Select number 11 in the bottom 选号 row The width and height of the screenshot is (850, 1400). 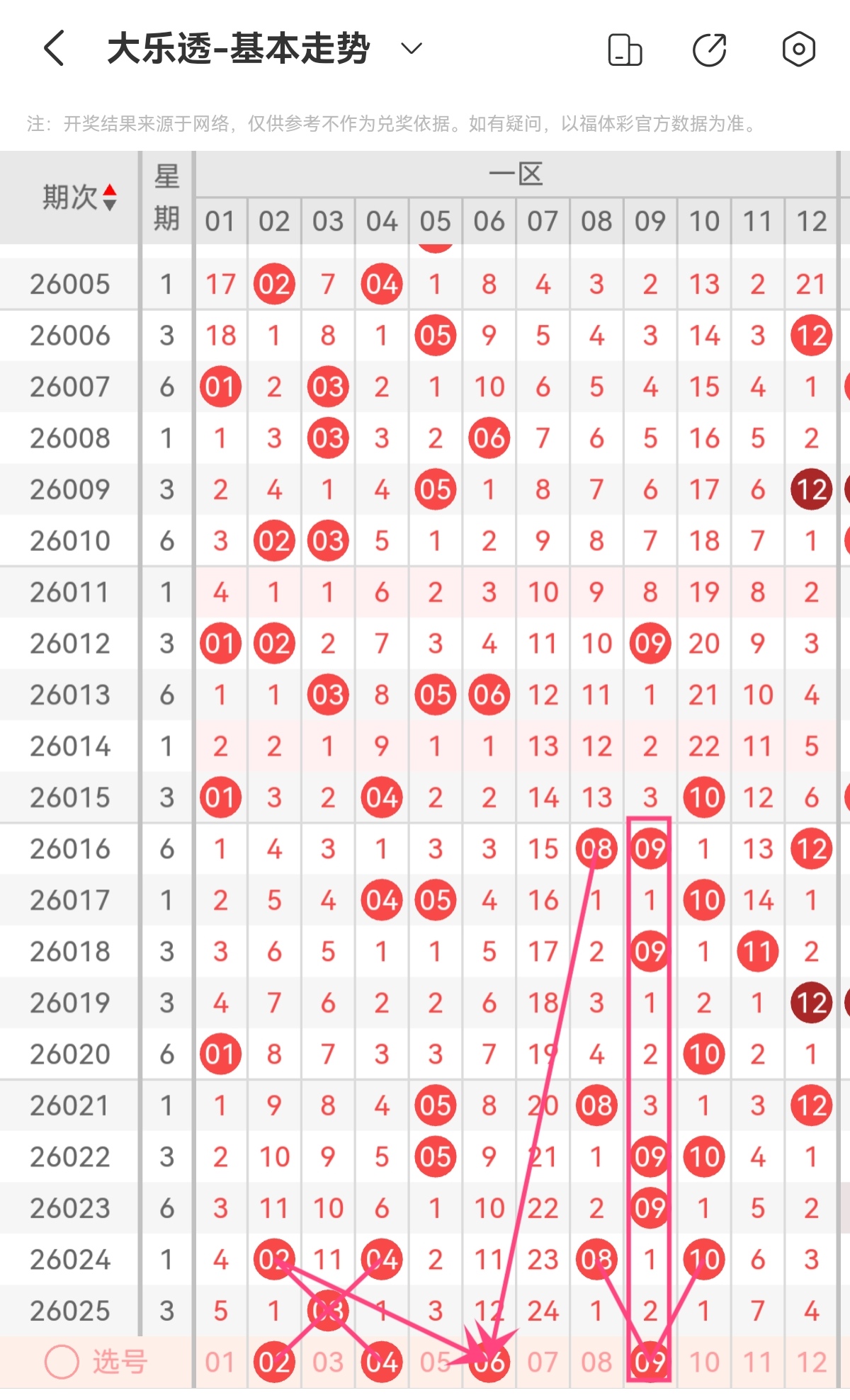click(757, 1361)
